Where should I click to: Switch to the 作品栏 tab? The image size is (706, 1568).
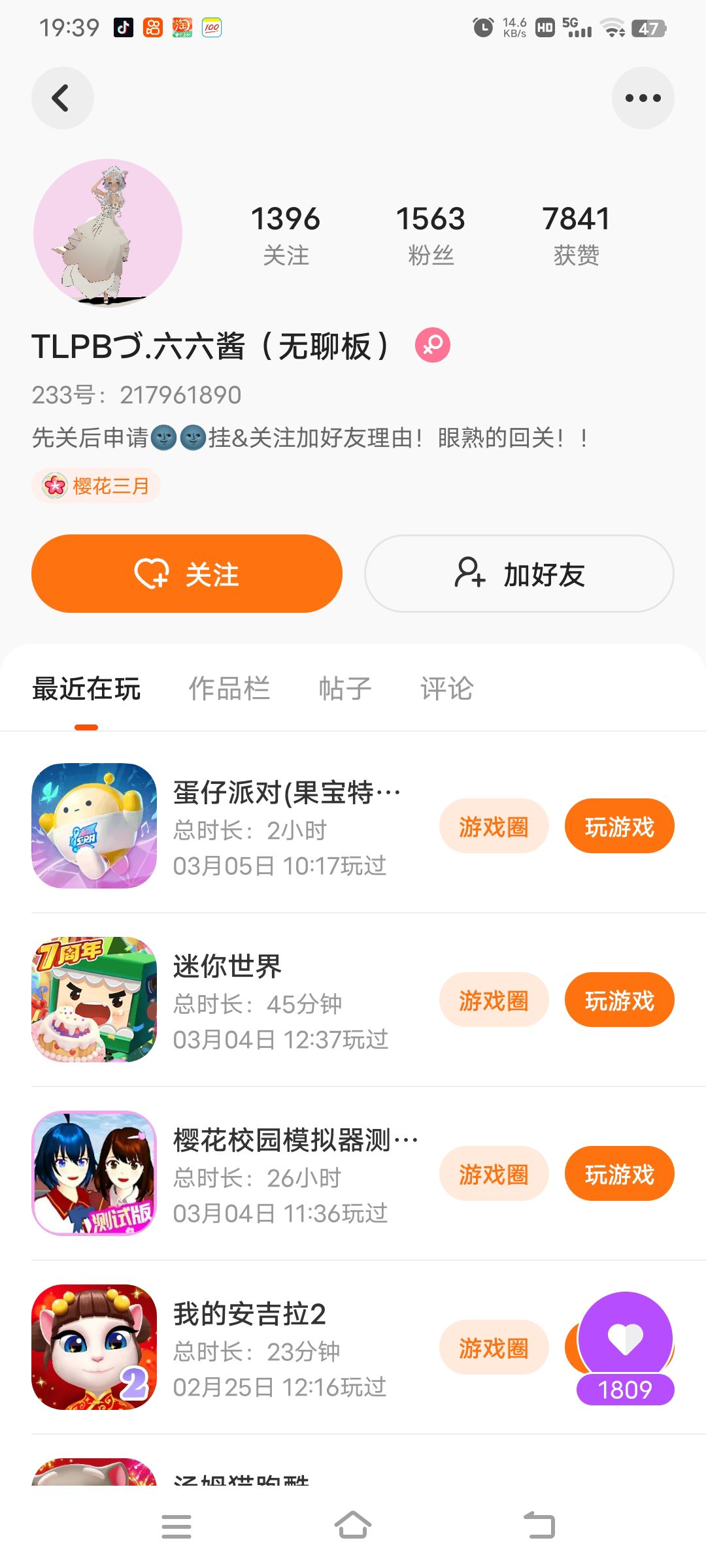pyautogui.click(x=229, y=688)
